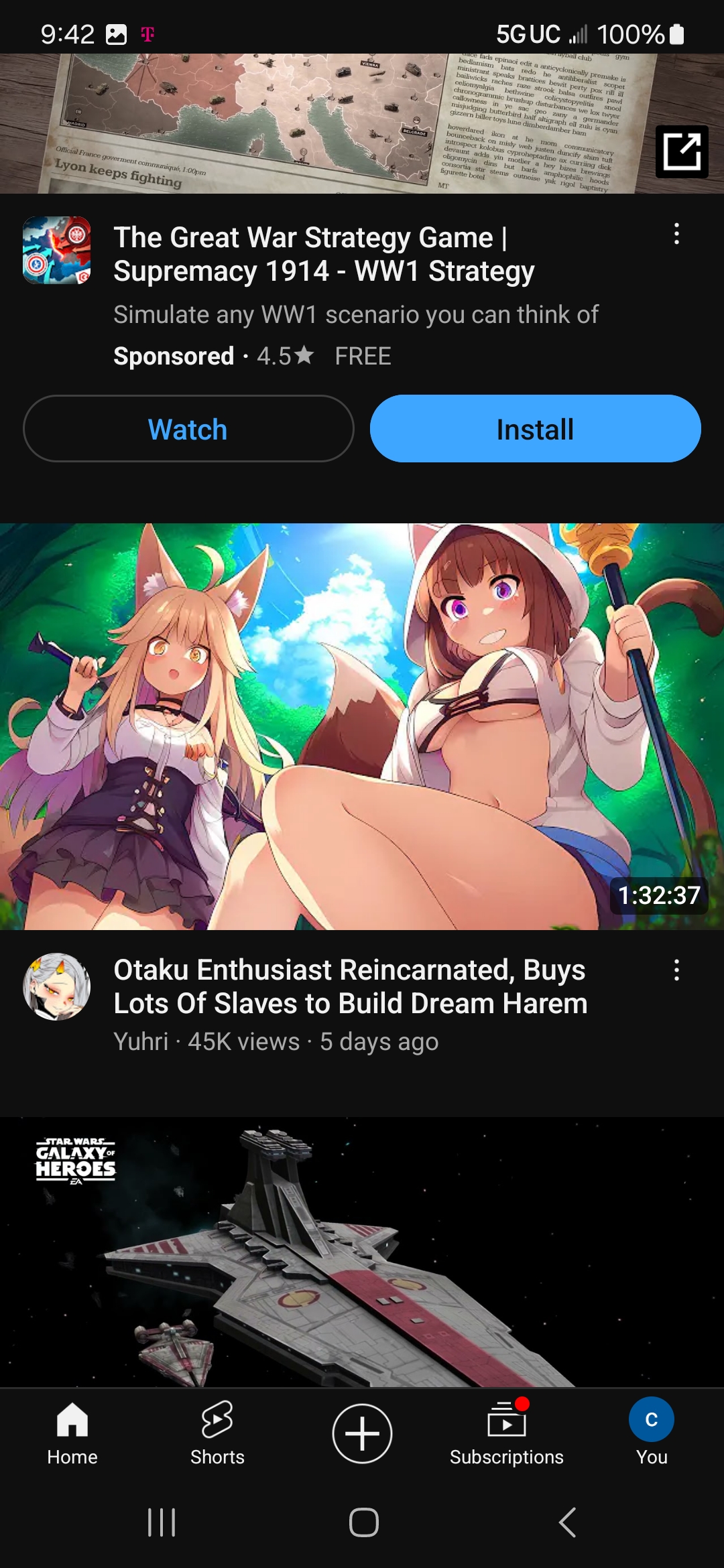
Task: Go back using the system back button
Action: [x=567, y=1522]
